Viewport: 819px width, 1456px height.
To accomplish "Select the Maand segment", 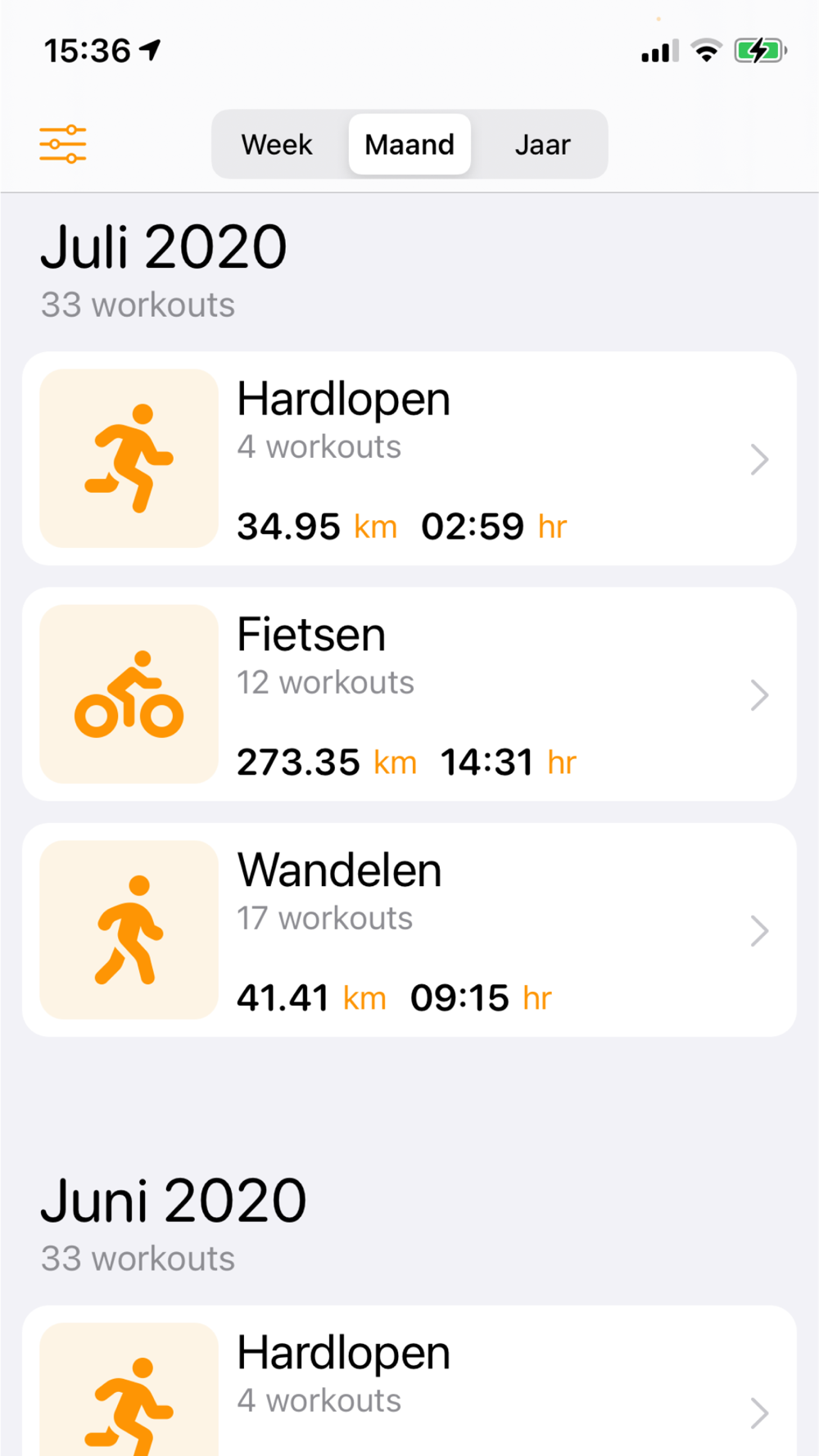I will [409, 144].
